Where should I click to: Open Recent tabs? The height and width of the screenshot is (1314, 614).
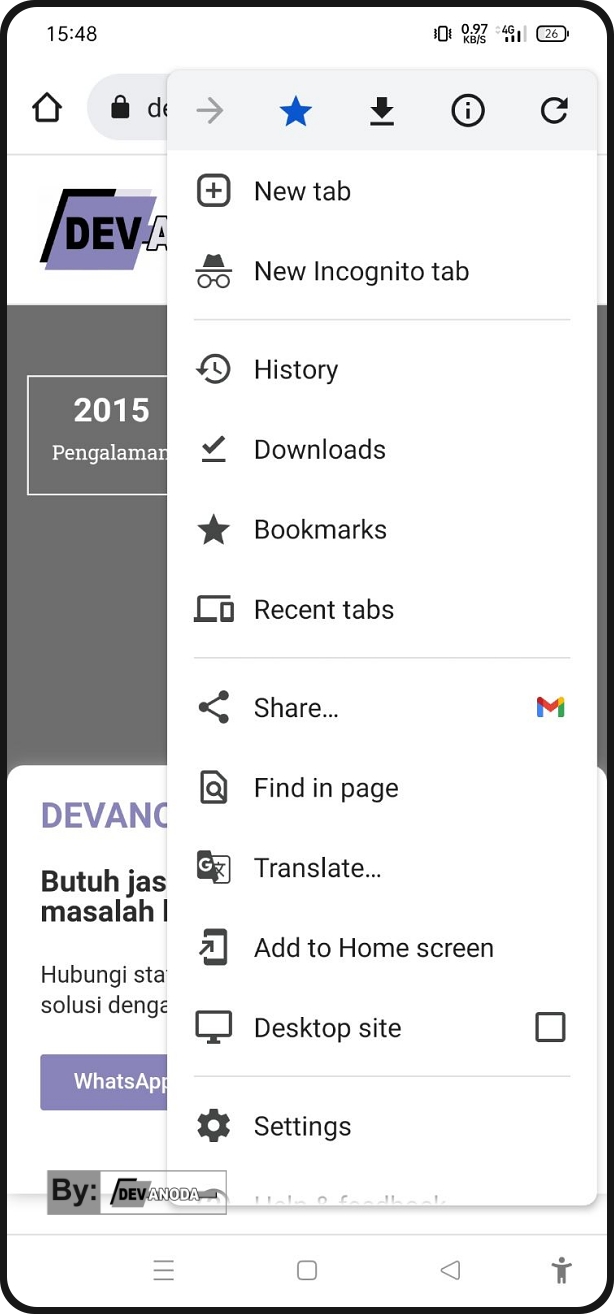tap(381, 609)
